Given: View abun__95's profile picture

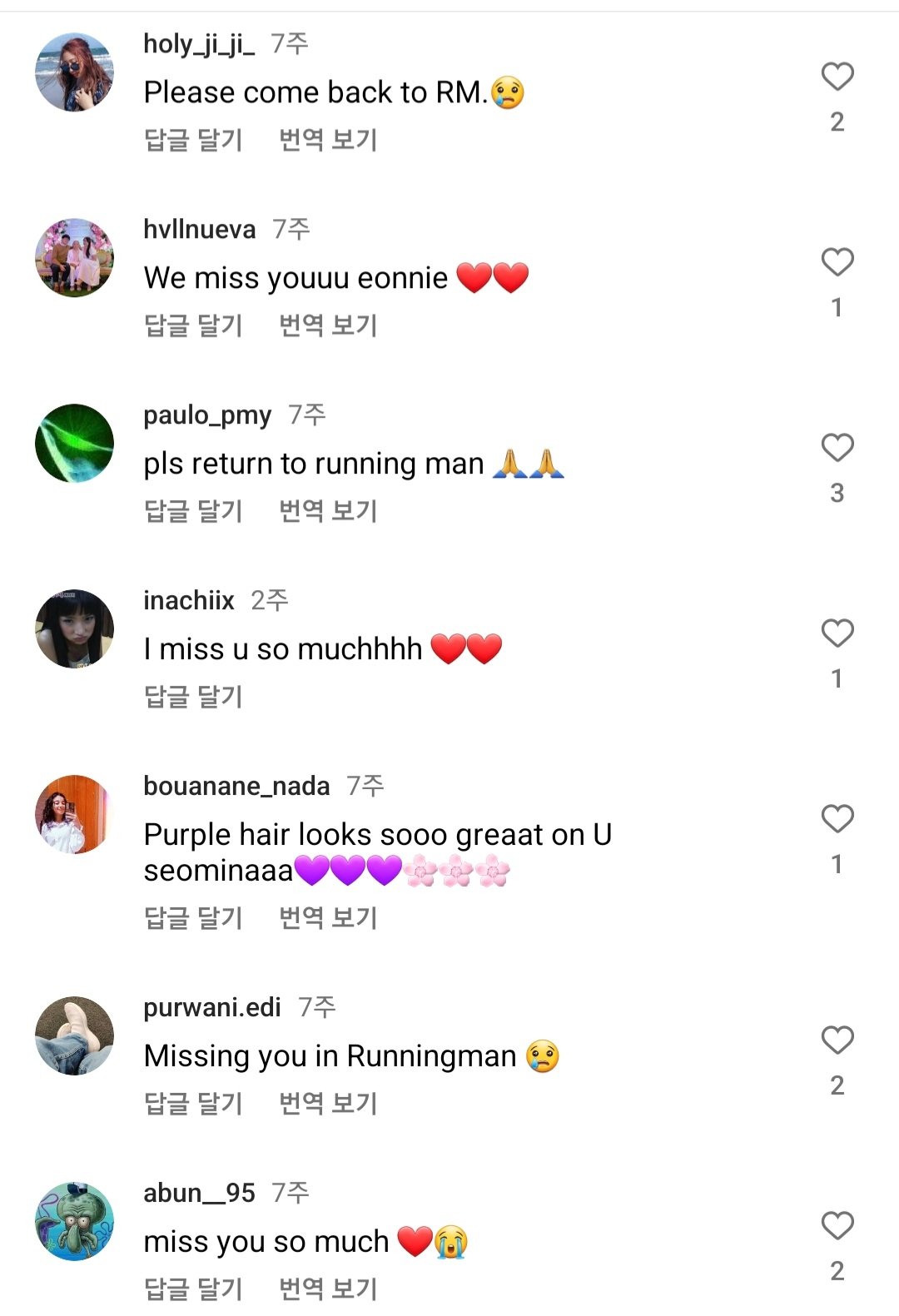Looking at the screenshot, I should tap(74, 1222).
